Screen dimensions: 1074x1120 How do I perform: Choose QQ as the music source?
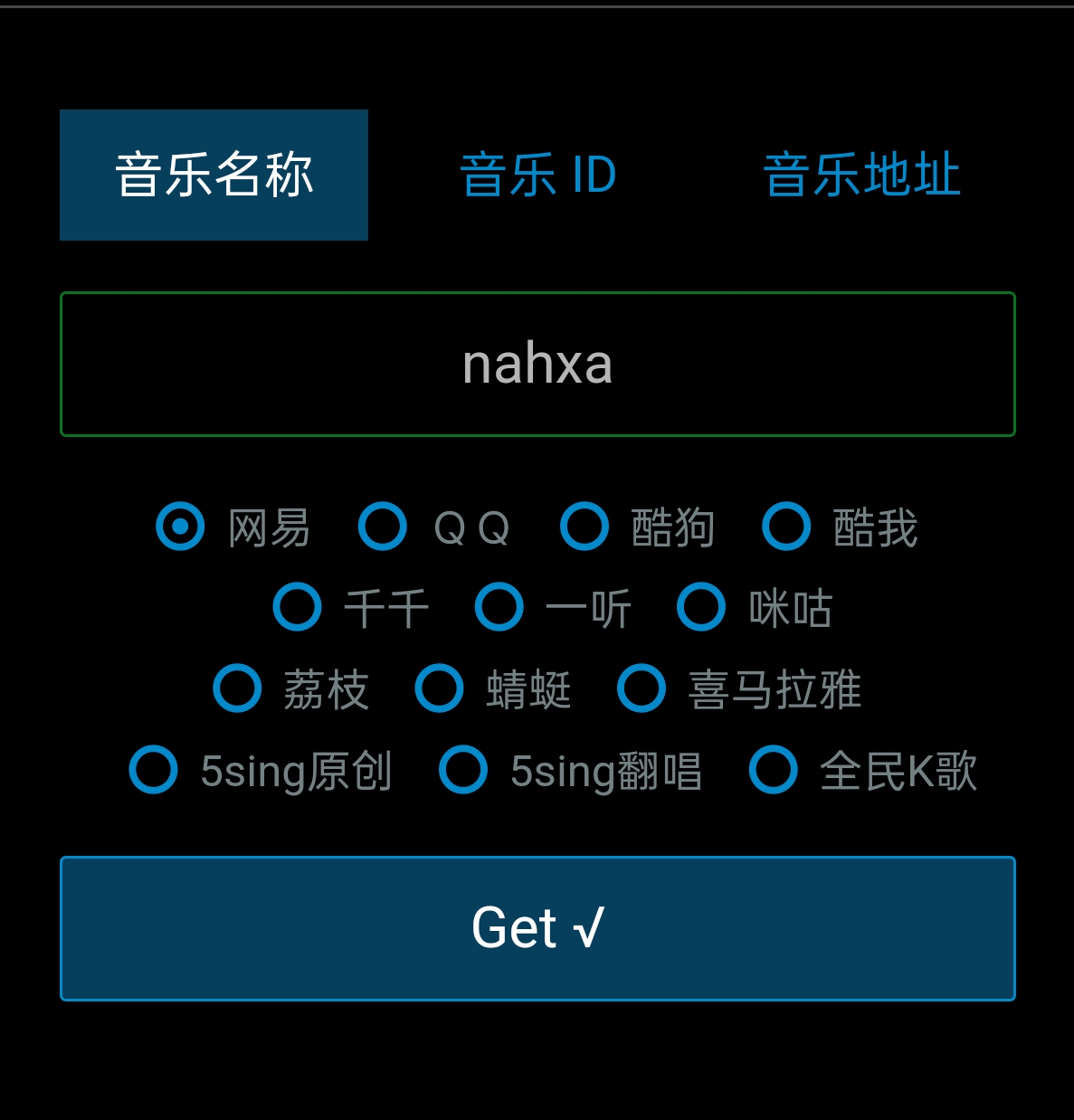point(383,527)
